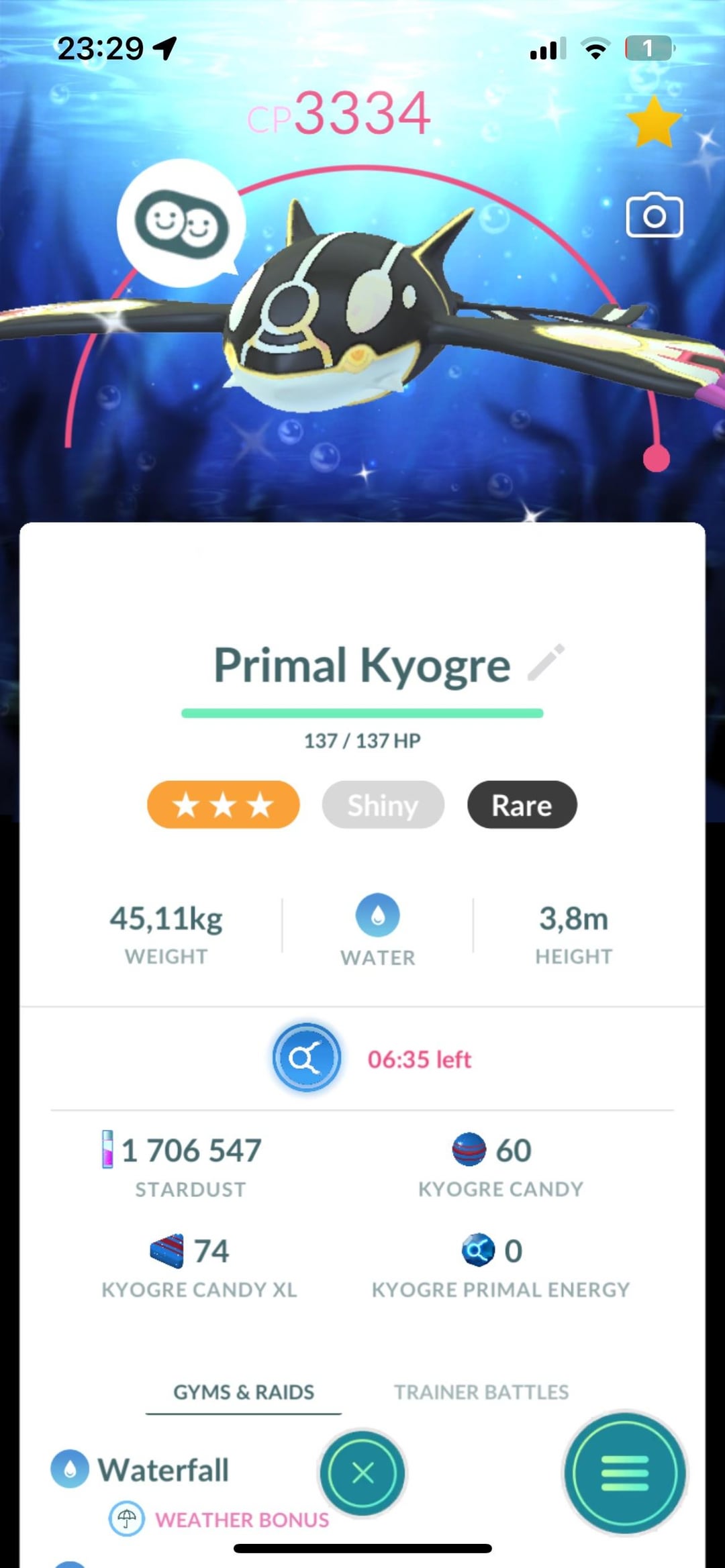Image resolution: width=725 pixels, height=1568 pixels.
Task: Tap the buddy smiley speech bubble
Action: pos(181,223)
